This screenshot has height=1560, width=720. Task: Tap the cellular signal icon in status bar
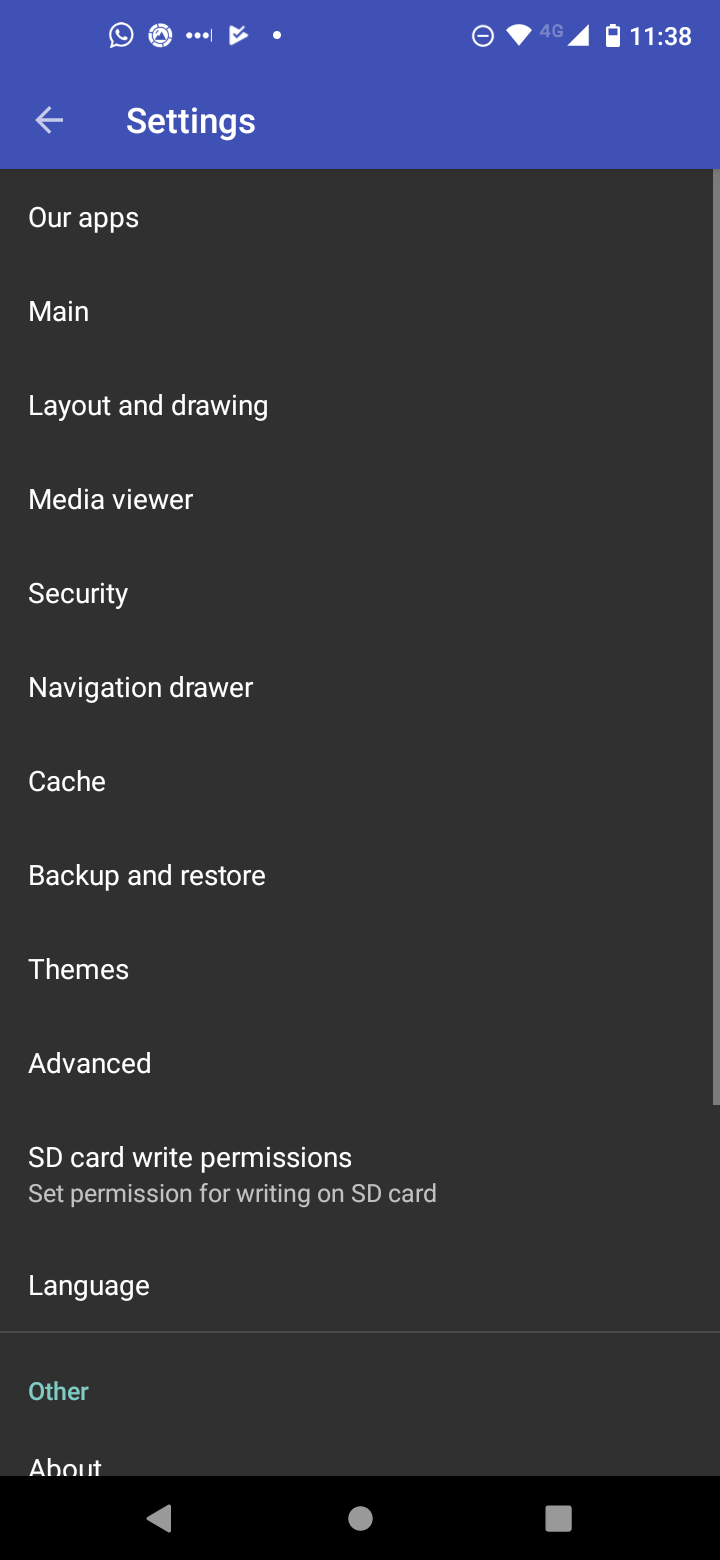(576, 34)
